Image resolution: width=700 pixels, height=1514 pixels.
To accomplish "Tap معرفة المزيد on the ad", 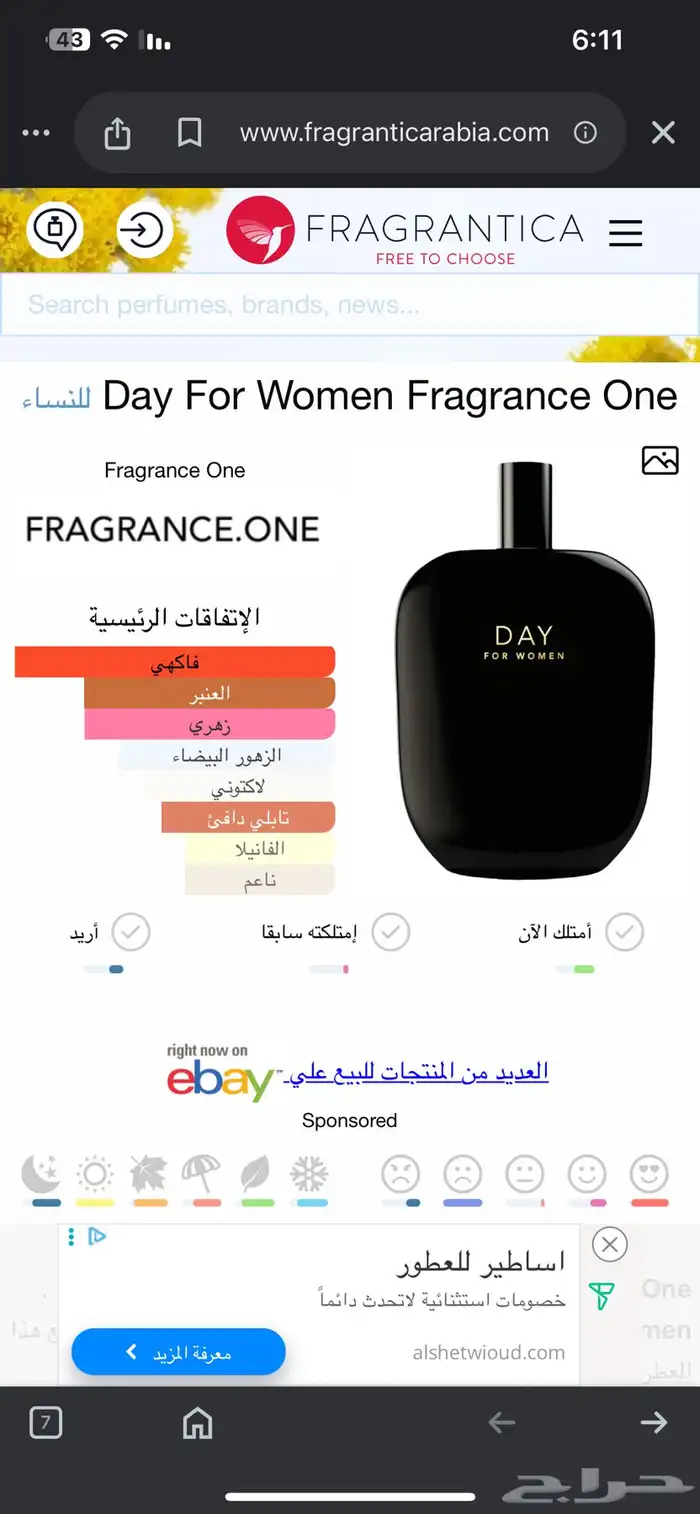I will click(x=179, y=1352).
